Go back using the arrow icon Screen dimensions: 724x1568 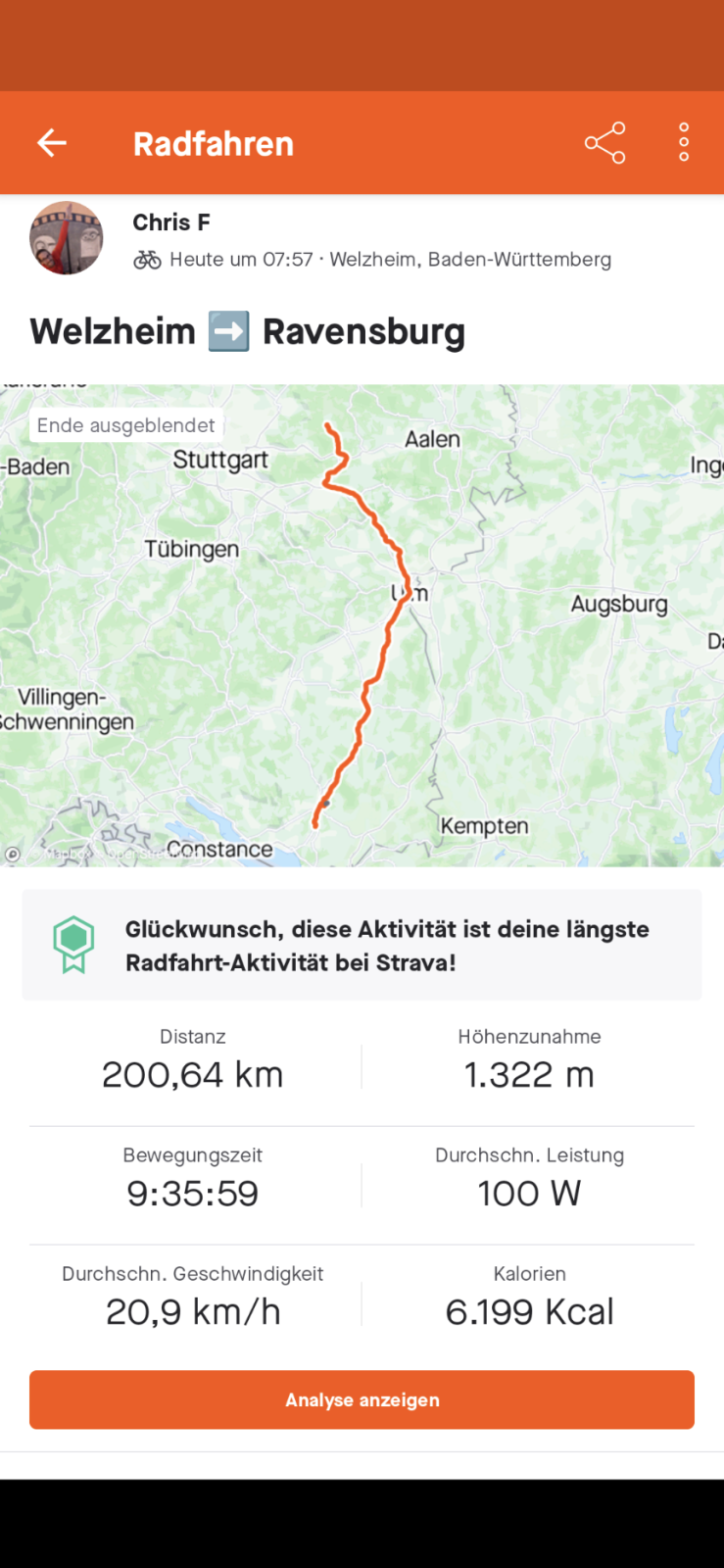tap(52, 143)
